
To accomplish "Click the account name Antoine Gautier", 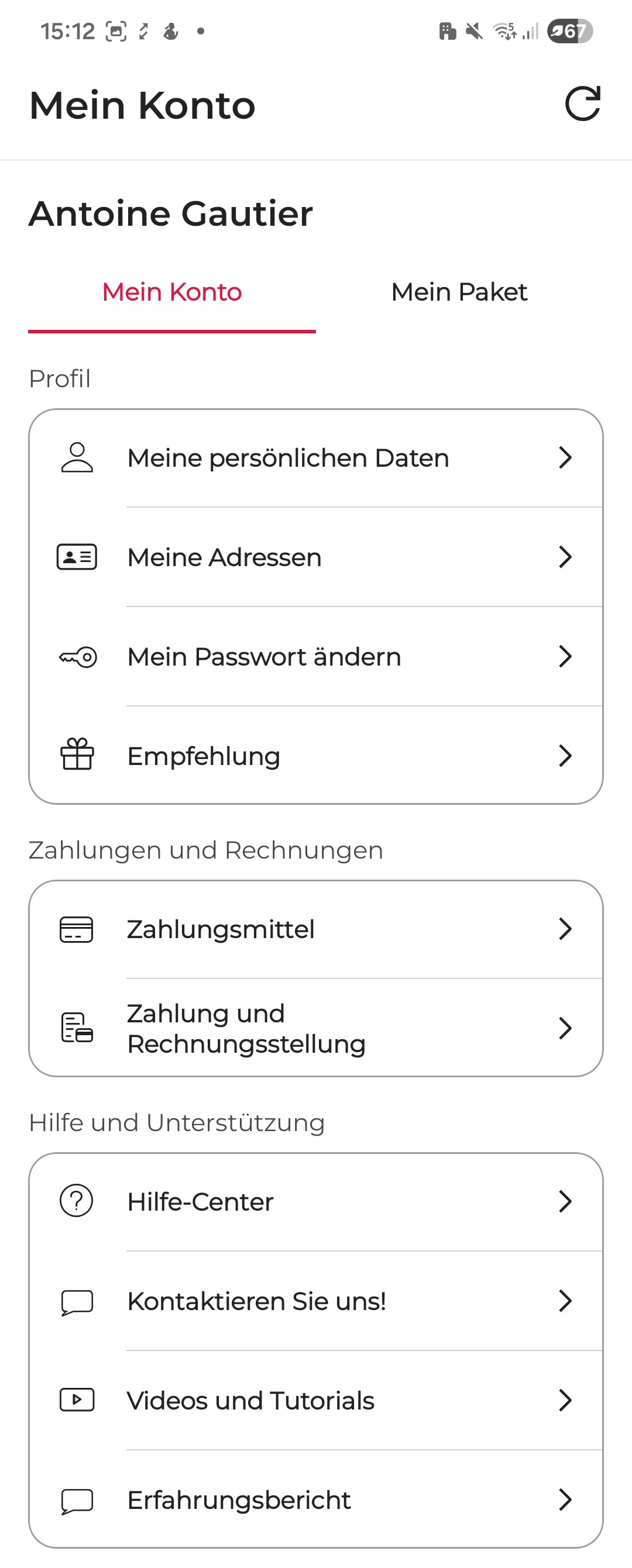I will 170,213.
